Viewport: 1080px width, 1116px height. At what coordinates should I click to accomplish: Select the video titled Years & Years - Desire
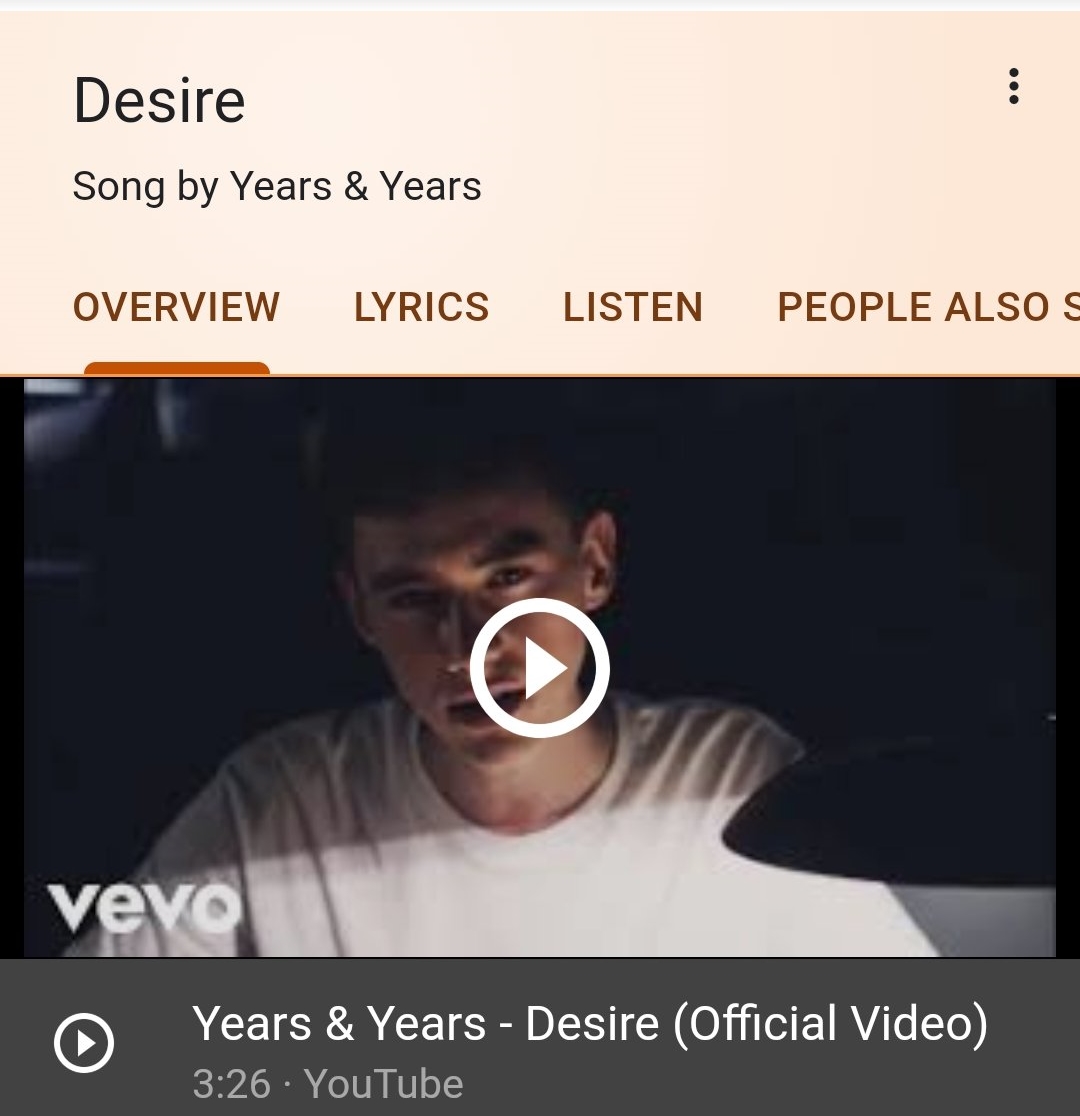(x=590, y=1023)
